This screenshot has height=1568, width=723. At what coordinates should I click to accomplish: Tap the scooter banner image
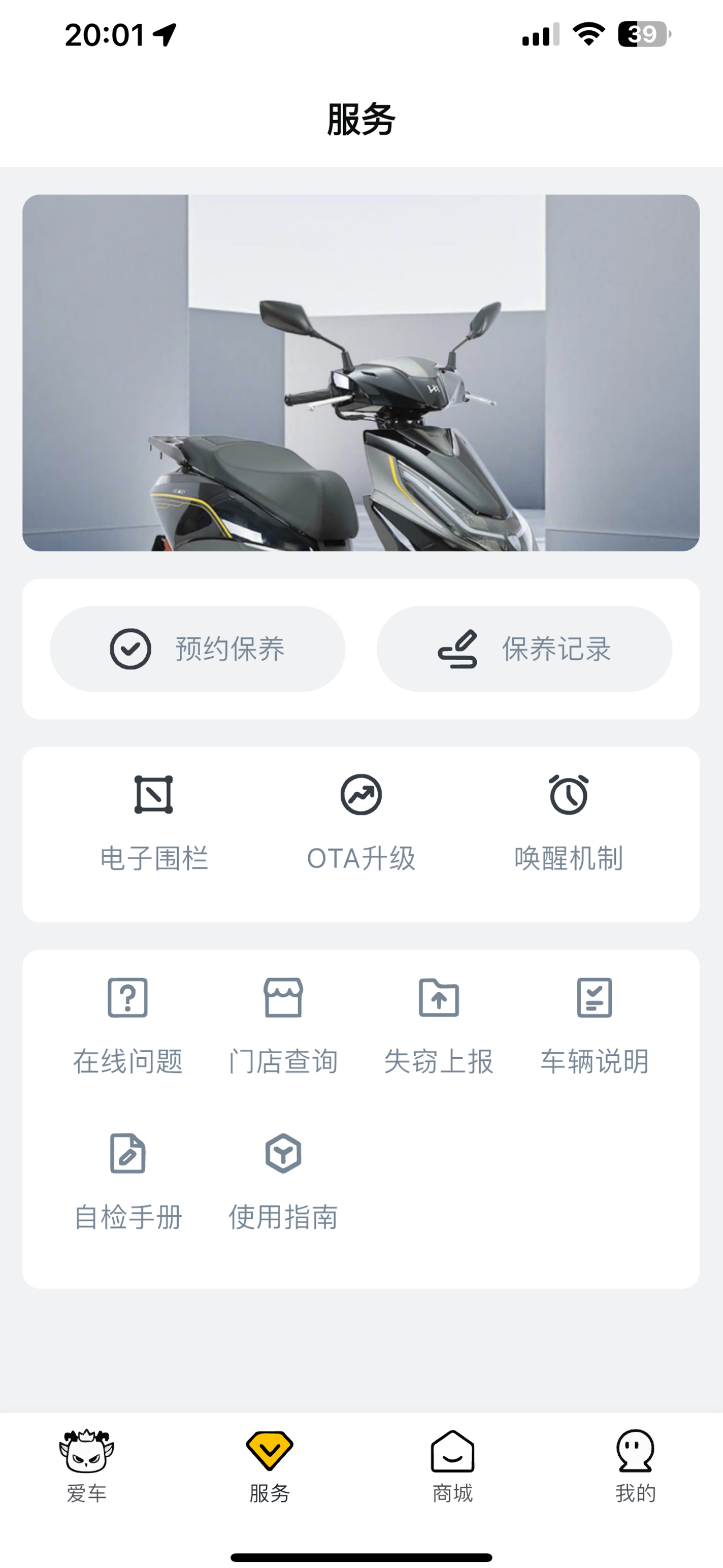click(x=361, y=372)
